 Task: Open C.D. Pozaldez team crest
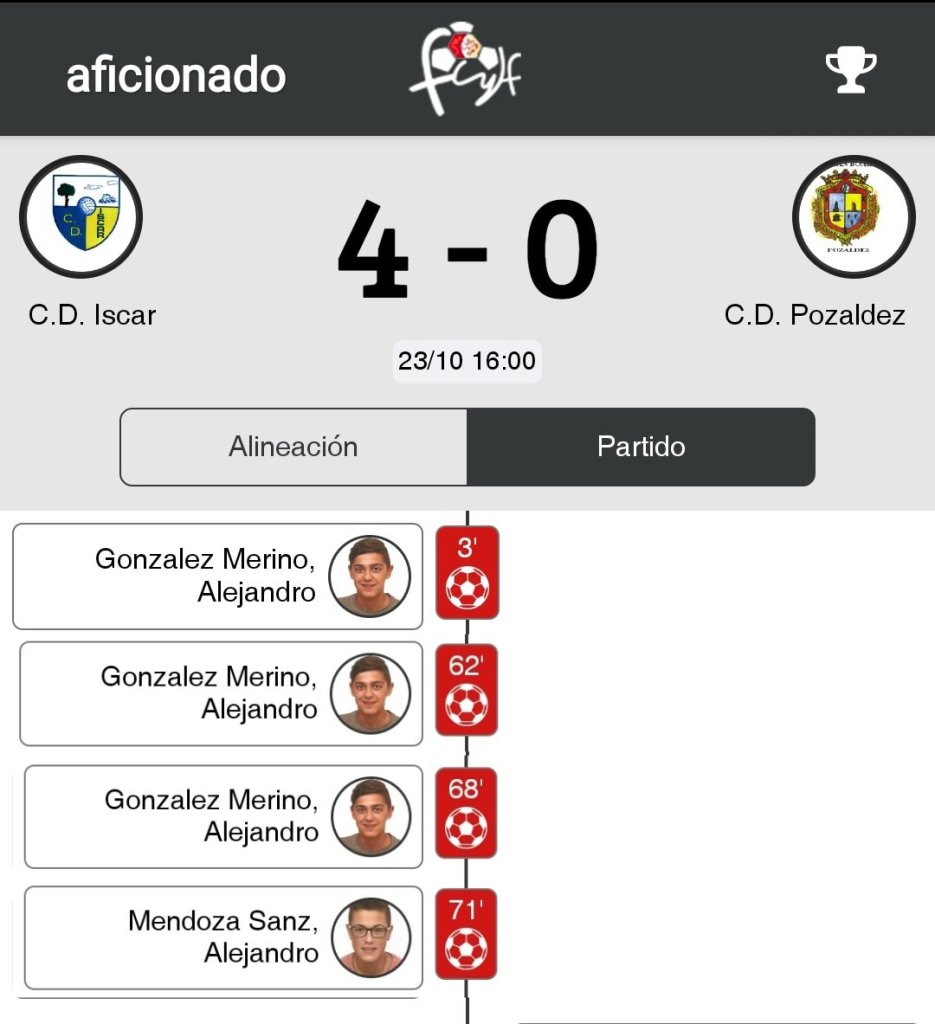(x=853, y=216)
